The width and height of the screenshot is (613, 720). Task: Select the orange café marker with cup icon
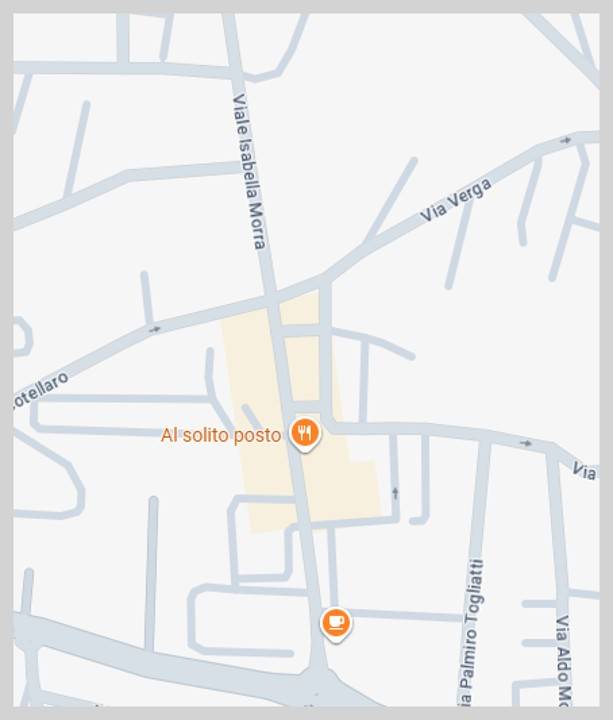tap(336, 622)
